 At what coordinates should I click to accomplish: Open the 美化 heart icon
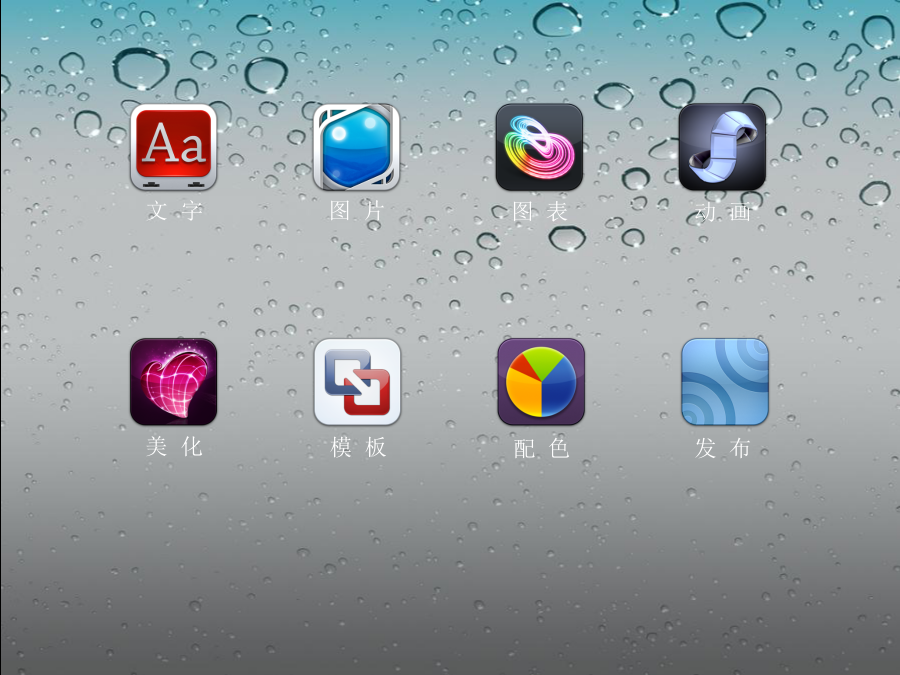[174, 382]
